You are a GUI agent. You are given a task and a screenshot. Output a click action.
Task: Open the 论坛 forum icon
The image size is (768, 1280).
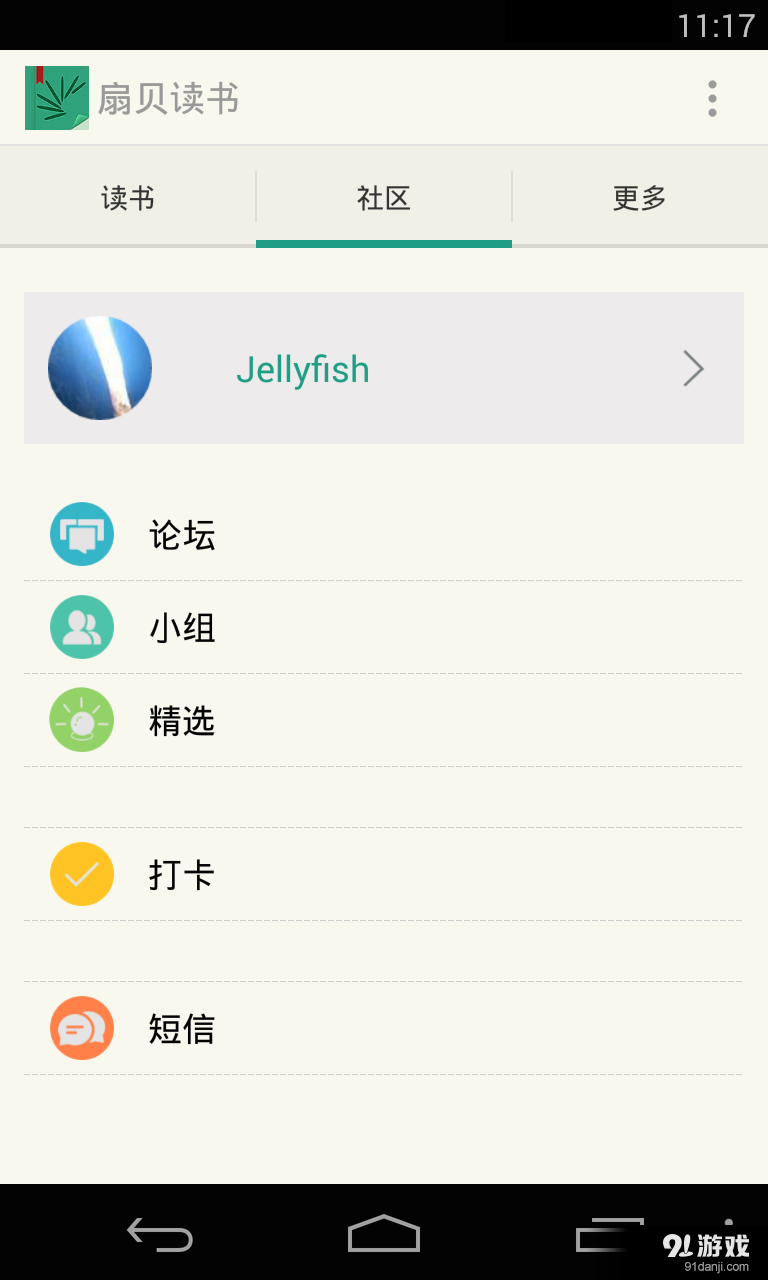81,534
